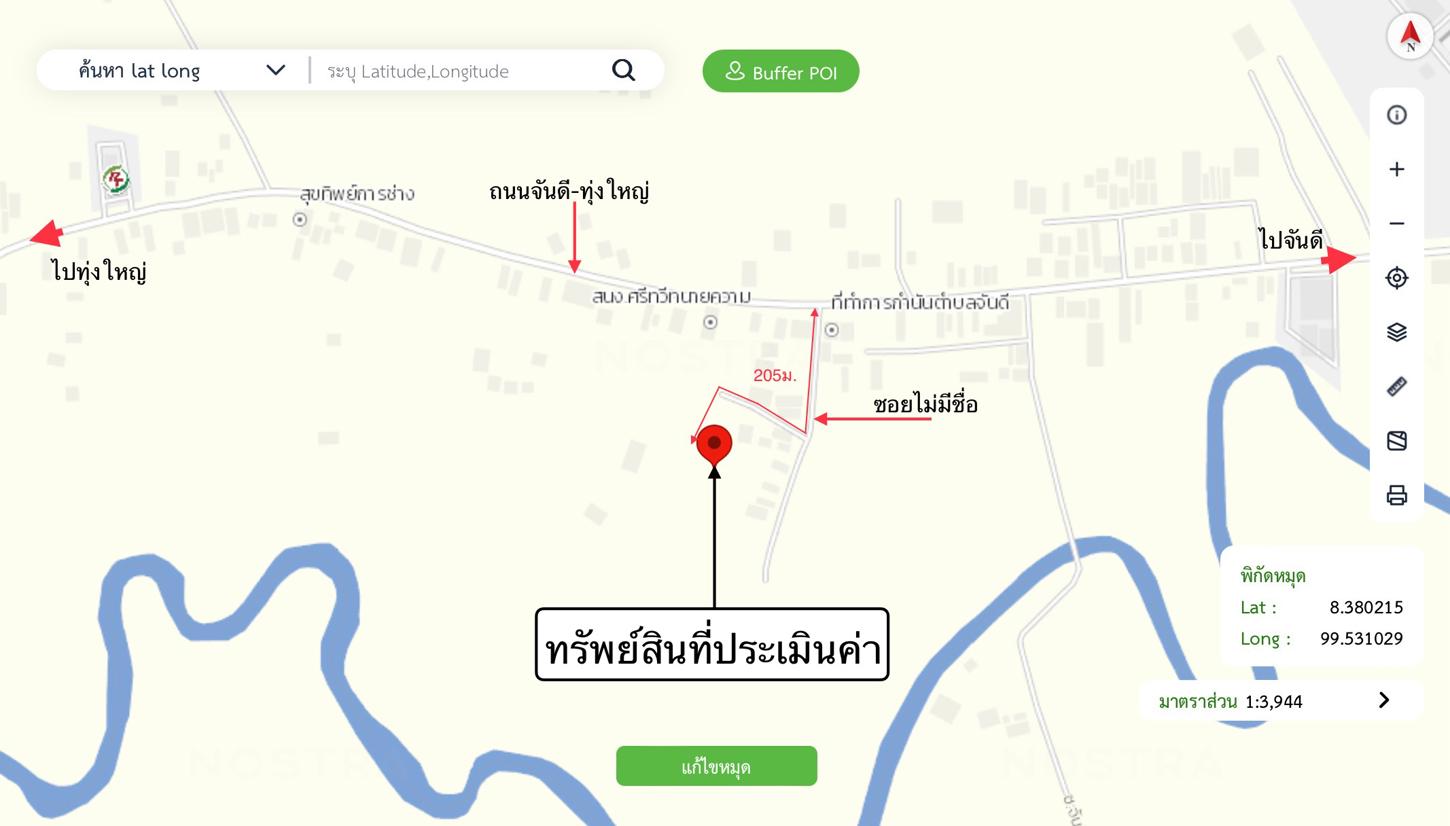Print the map view
Screen dimensions: 1450x826
1397,495
